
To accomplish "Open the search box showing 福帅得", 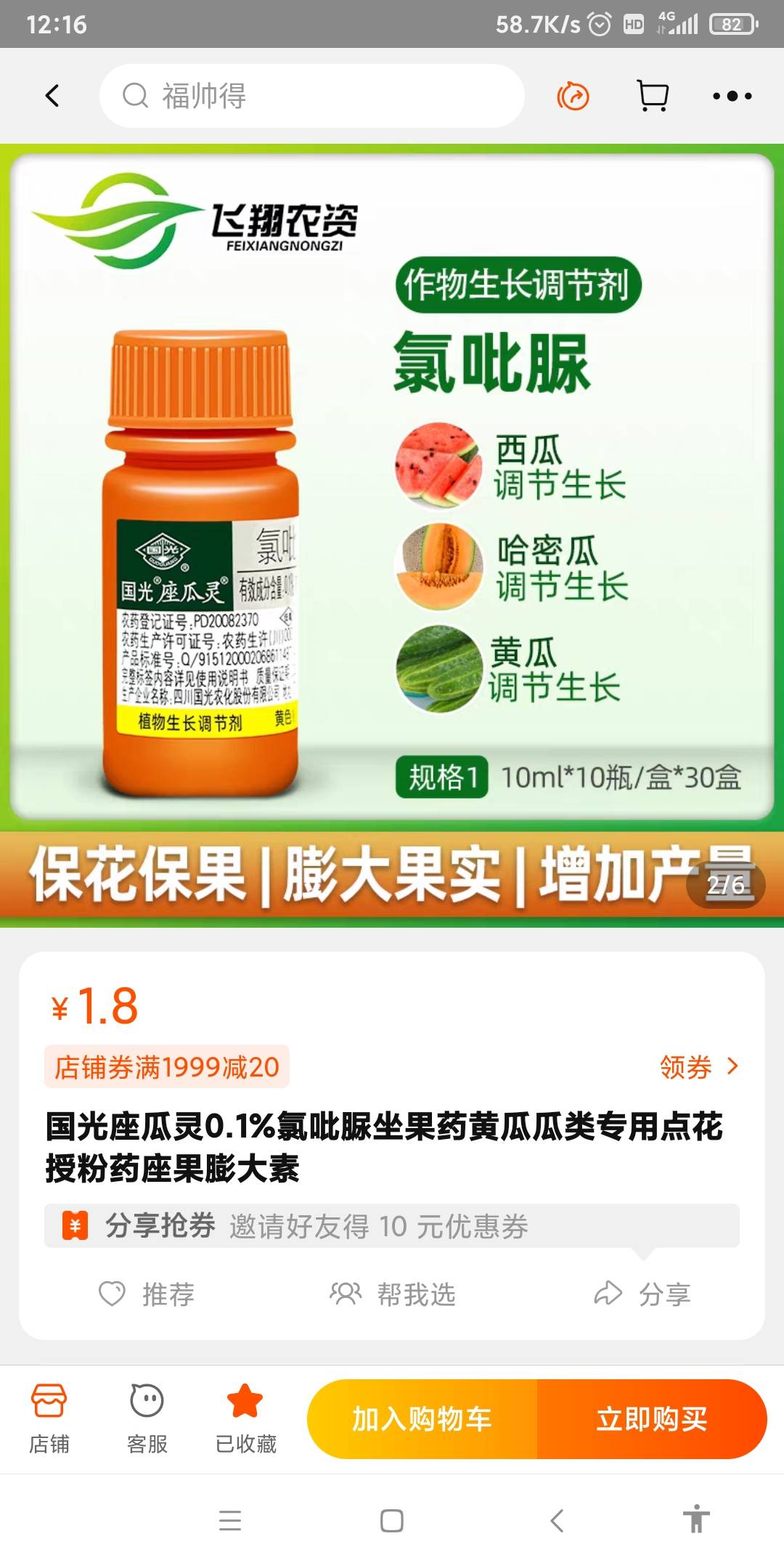I will pyautogui.click(x=312, y=96).
